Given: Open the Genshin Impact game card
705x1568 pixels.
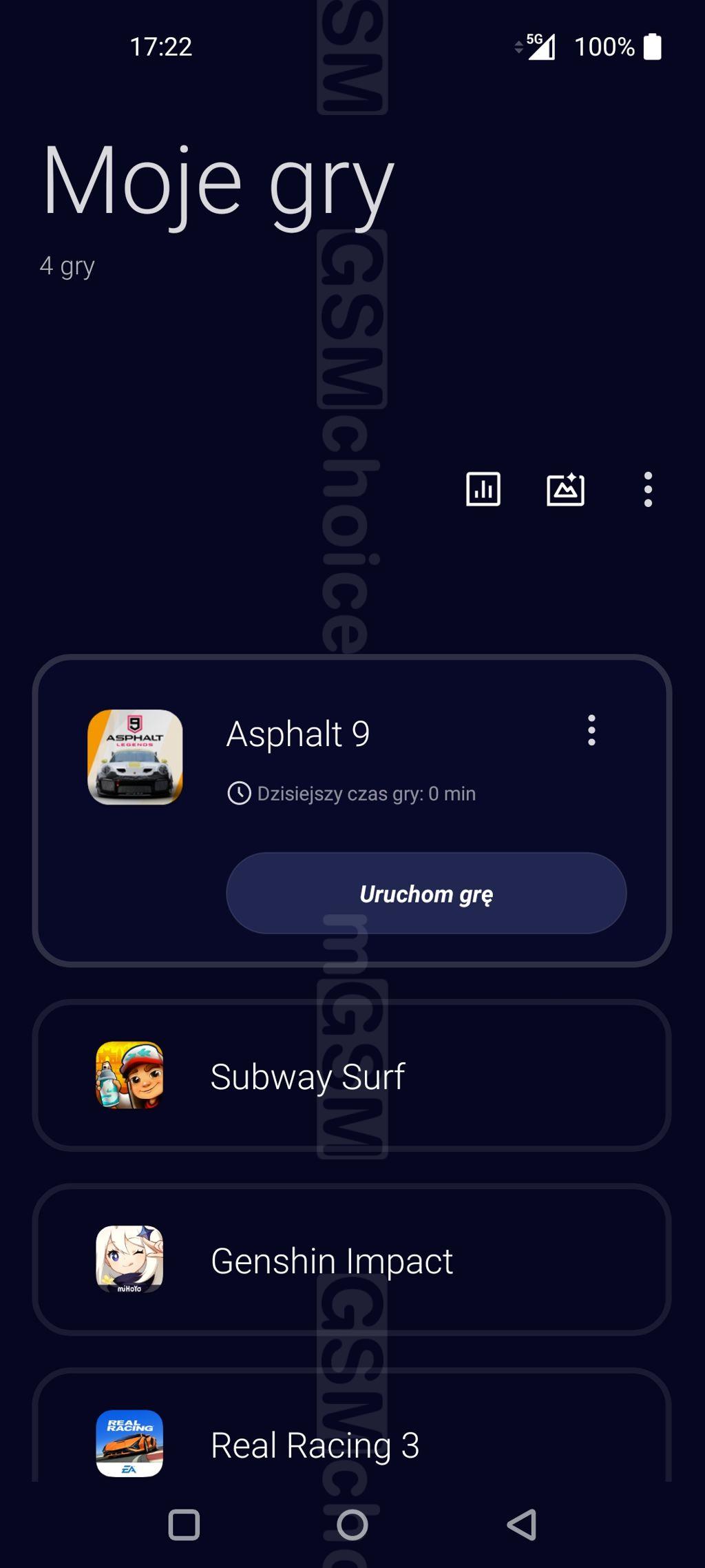Looking at the screenshot, I should pos(352,1260).
